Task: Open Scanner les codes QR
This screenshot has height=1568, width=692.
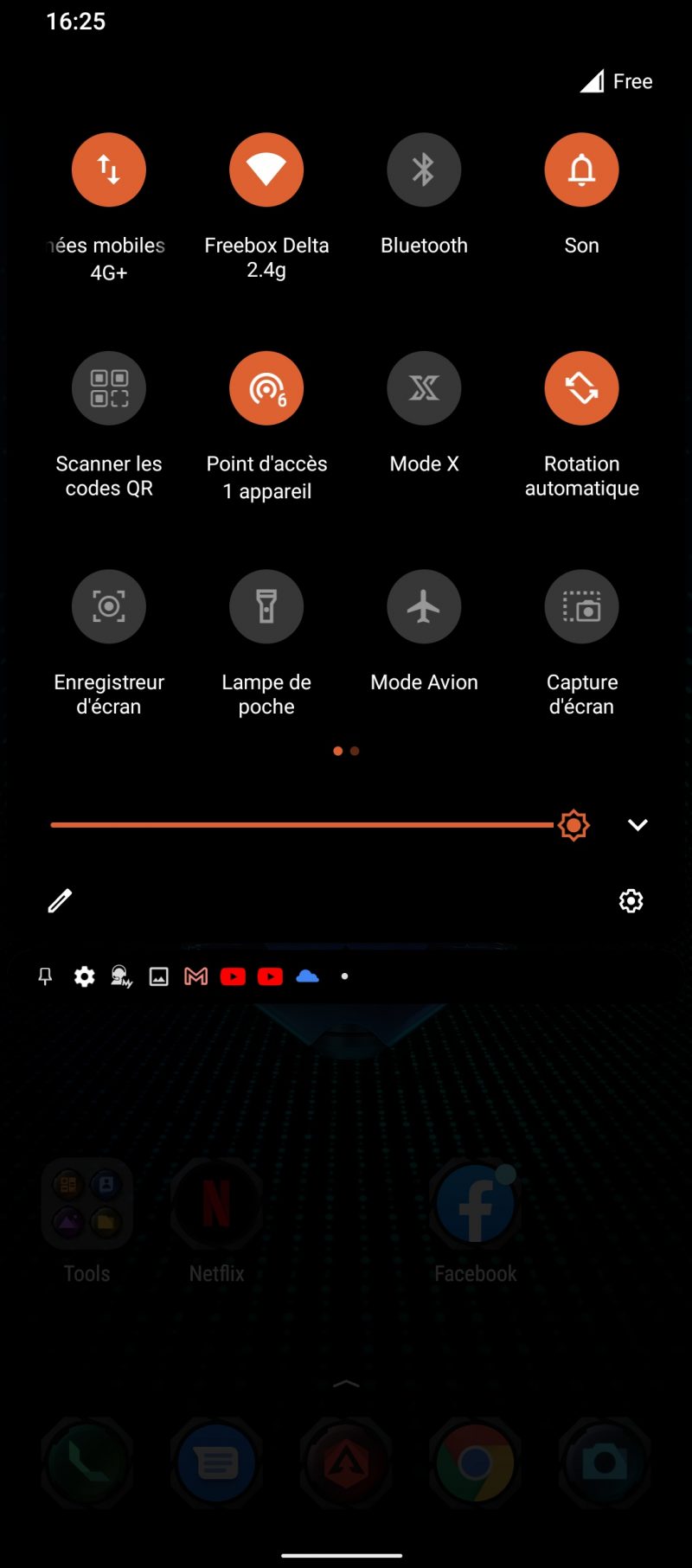Action: [109, 388]
